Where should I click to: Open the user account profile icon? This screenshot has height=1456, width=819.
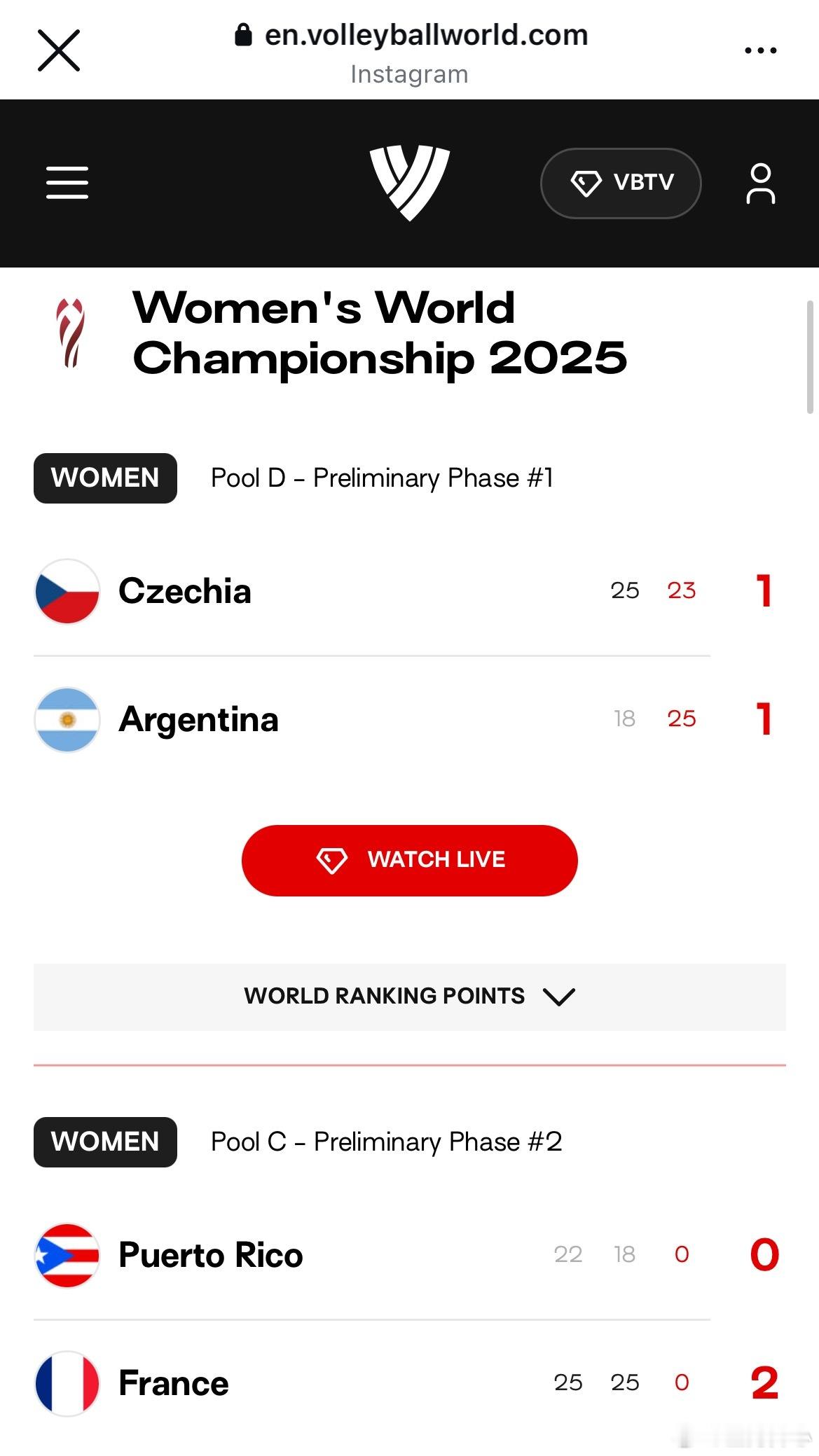point(761,183)
